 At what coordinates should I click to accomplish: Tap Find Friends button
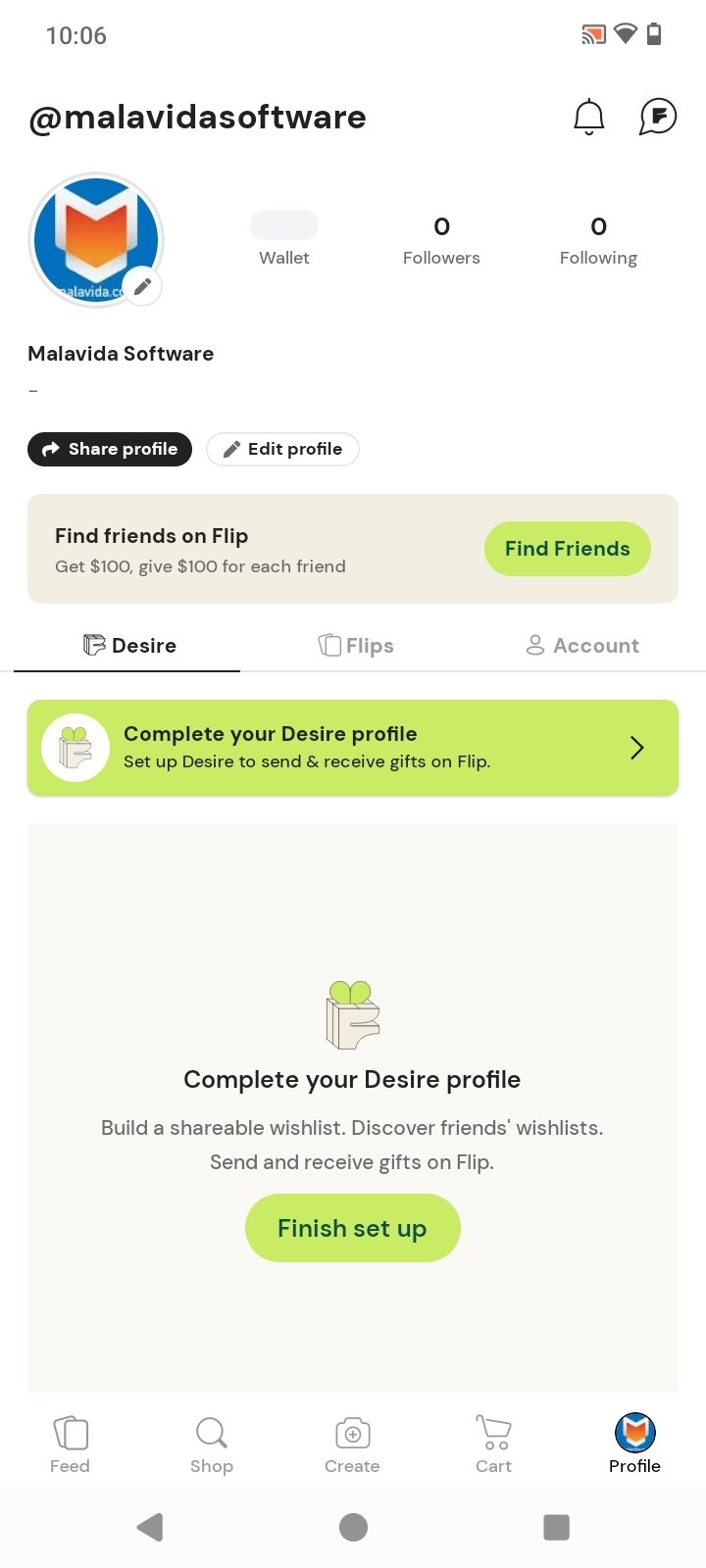(x=567, y=549)
